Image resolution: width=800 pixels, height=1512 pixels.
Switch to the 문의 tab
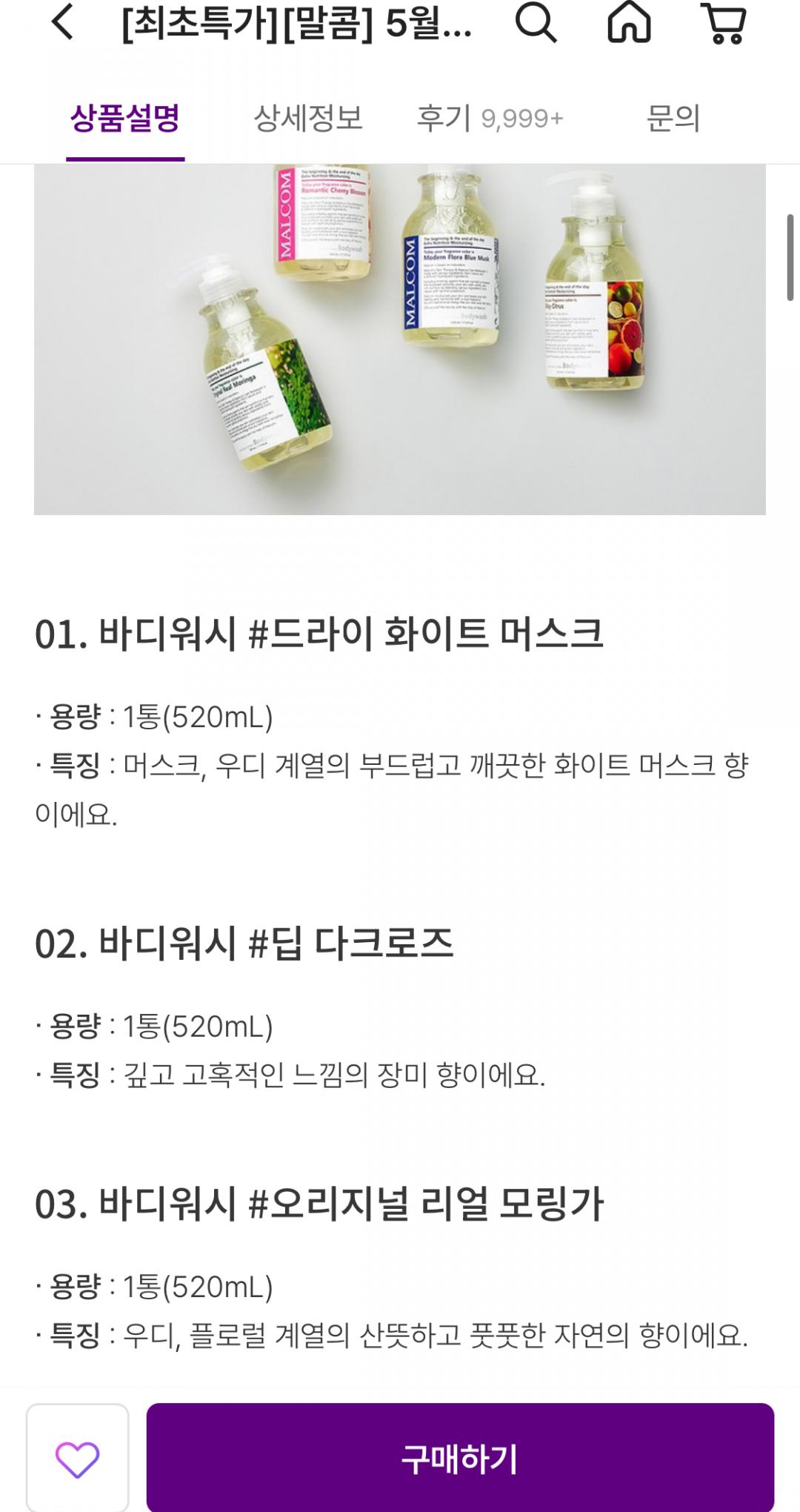click(673, 119)
